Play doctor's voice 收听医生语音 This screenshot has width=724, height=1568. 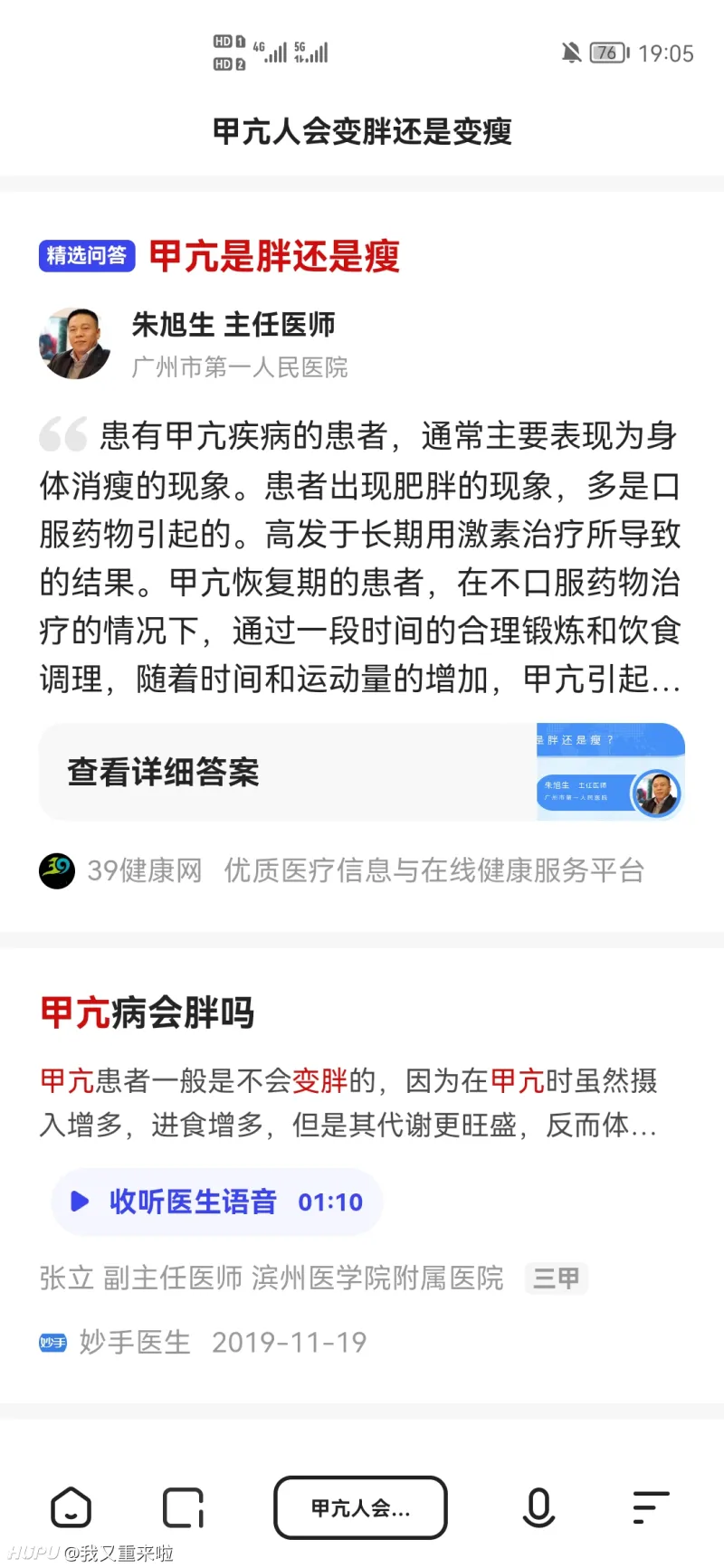coord(217,1202)
